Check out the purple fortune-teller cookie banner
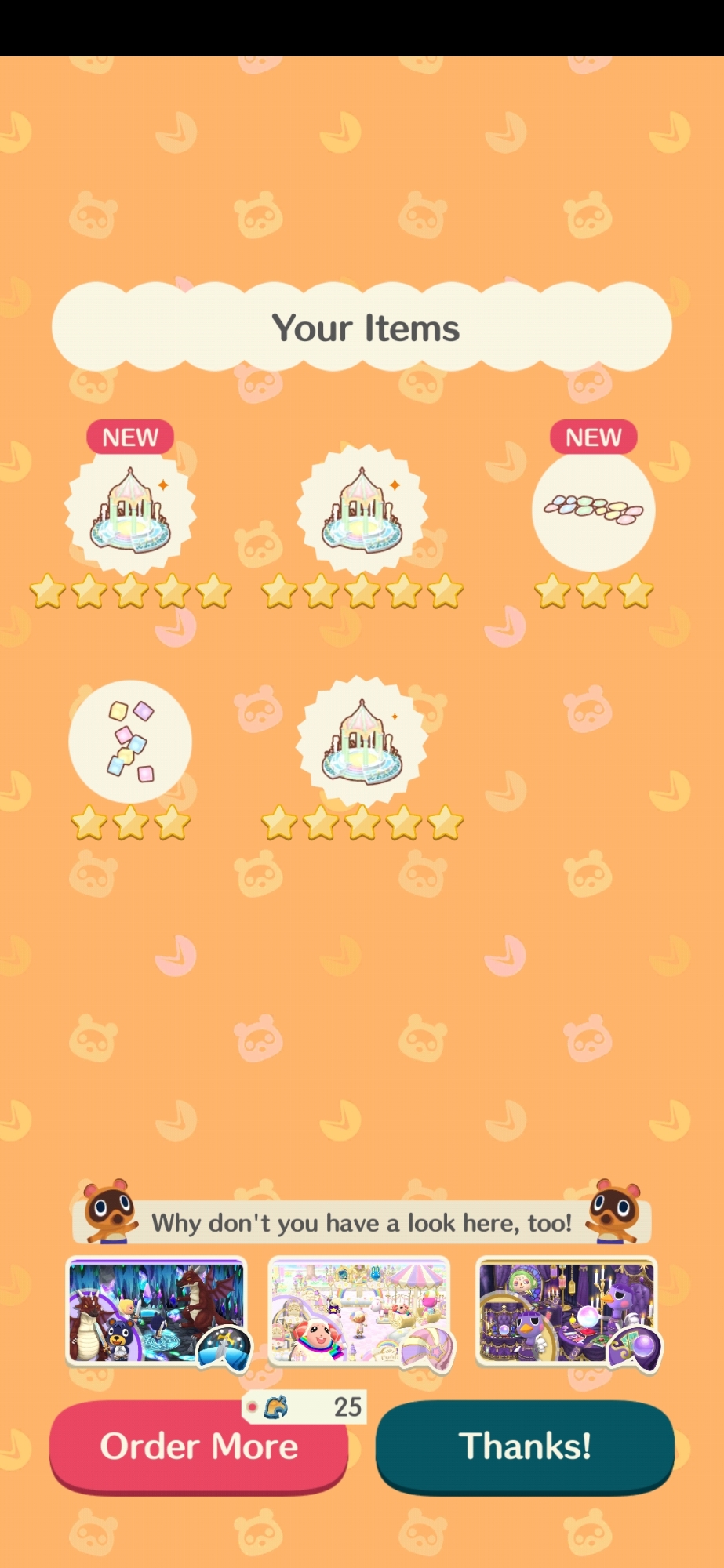724x1568 pixels. point(566,1312)
